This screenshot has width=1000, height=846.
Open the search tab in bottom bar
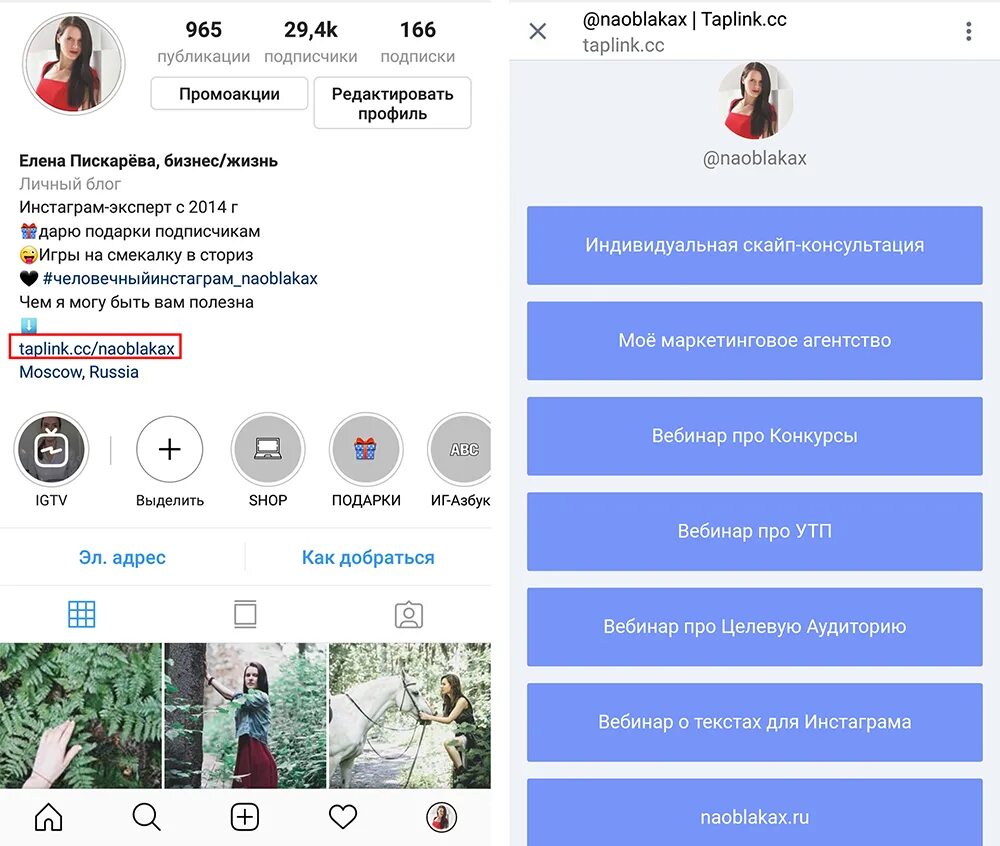coord(146,818)
